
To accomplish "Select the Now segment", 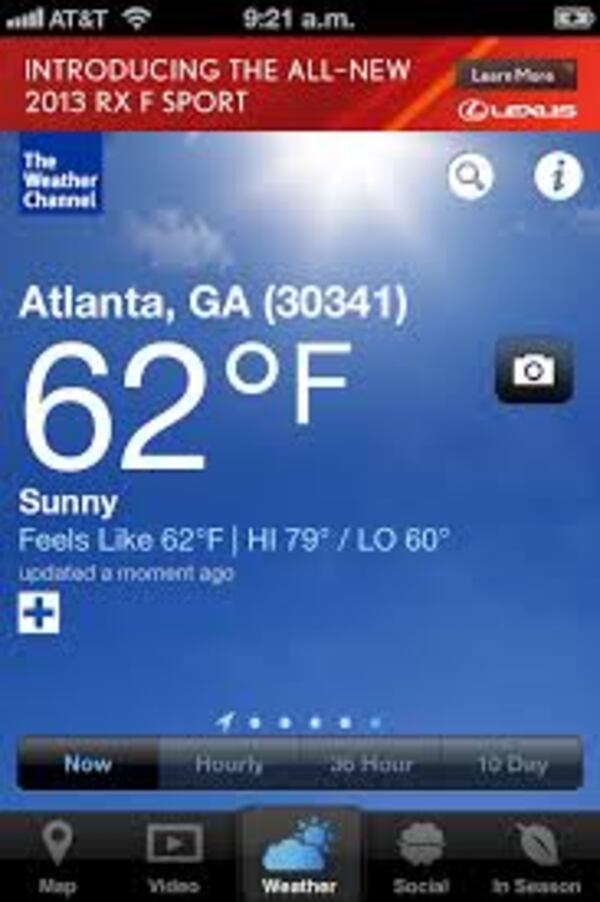I will click(x=88, y=765).
